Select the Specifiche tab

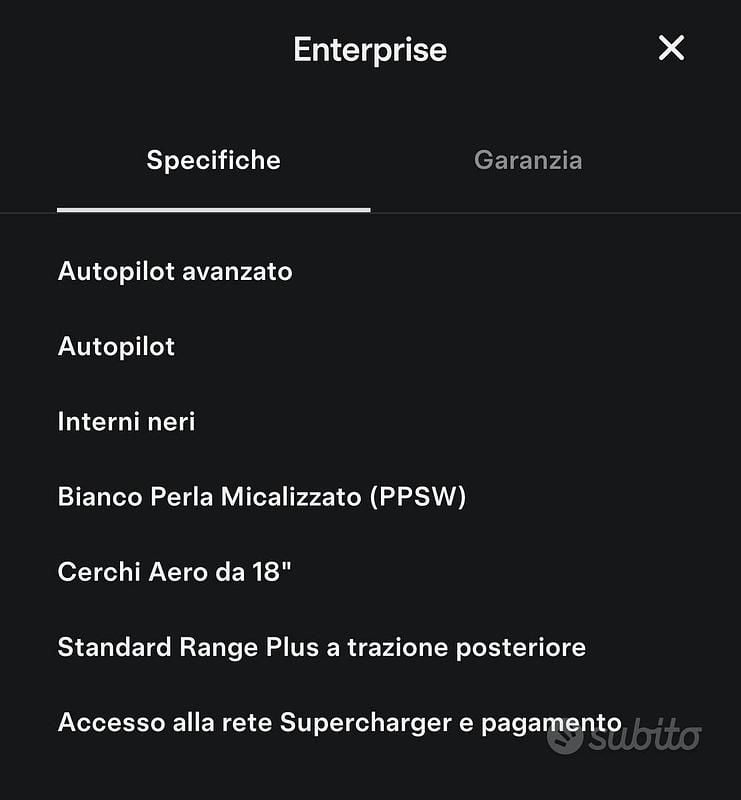pyautogui.click(x=213, y=160)
